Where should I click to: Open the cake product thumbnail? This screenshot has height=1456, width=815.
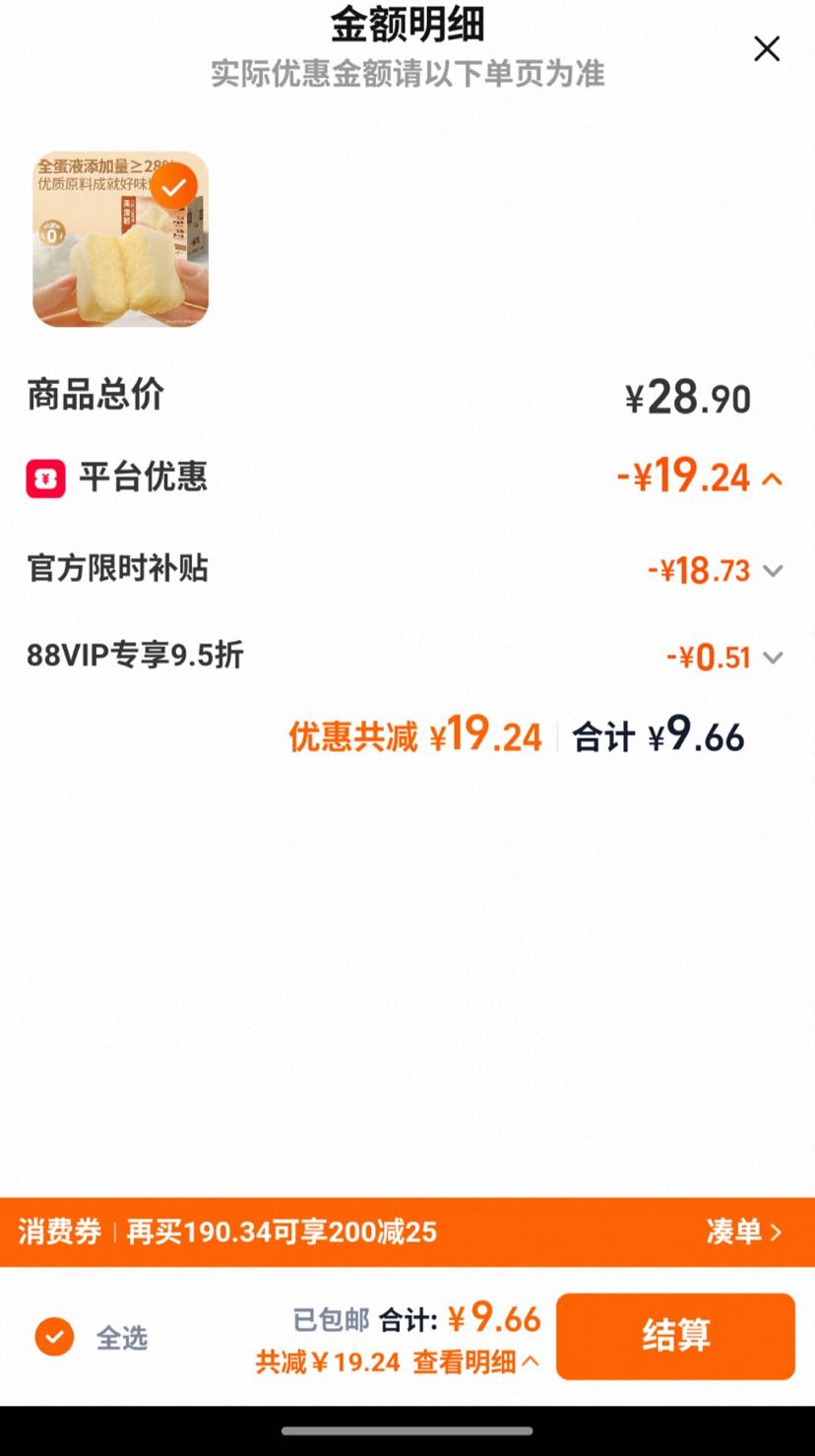pos(120,238)
